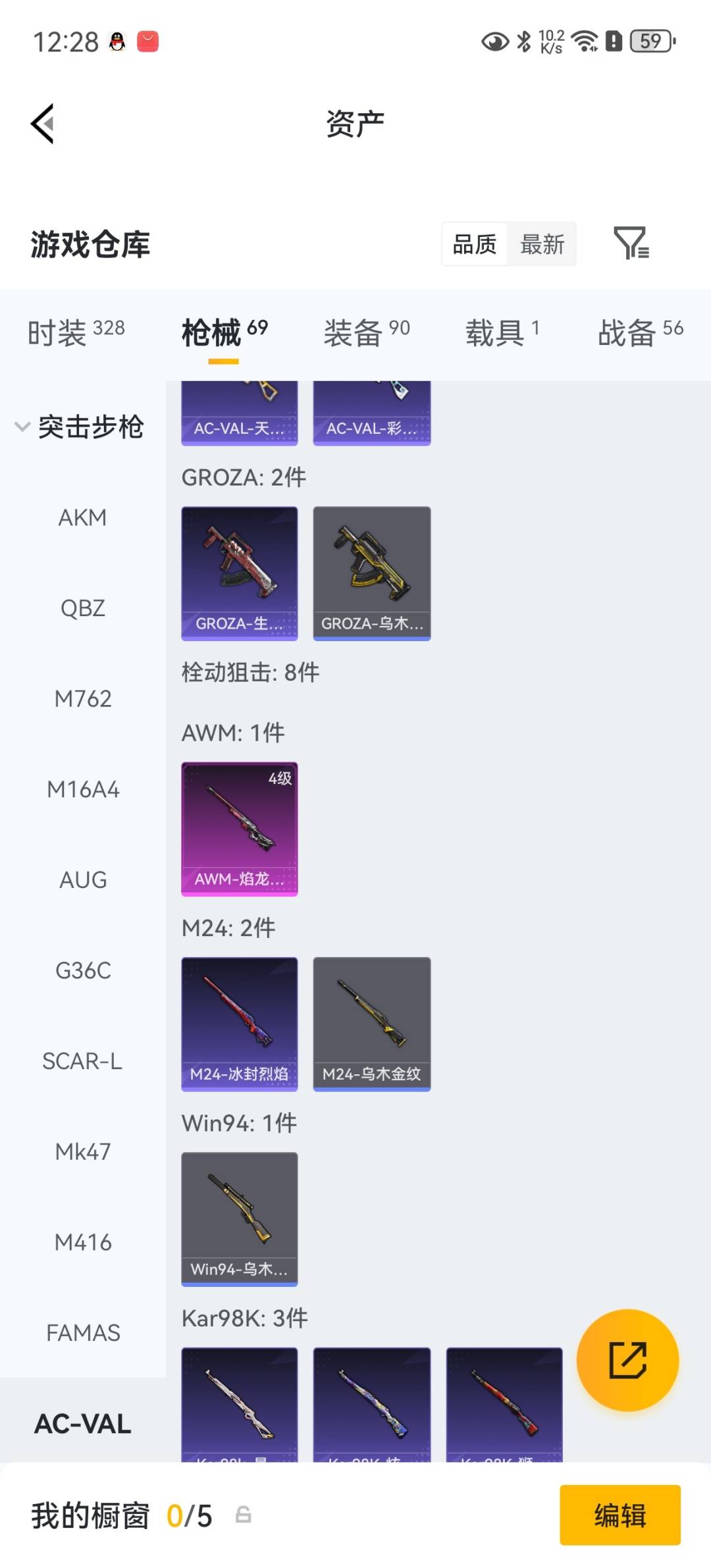Open the Win94-乌木 skin card
The height and width of the screenshot is (1568, 711).
(x=240, y=1218)
